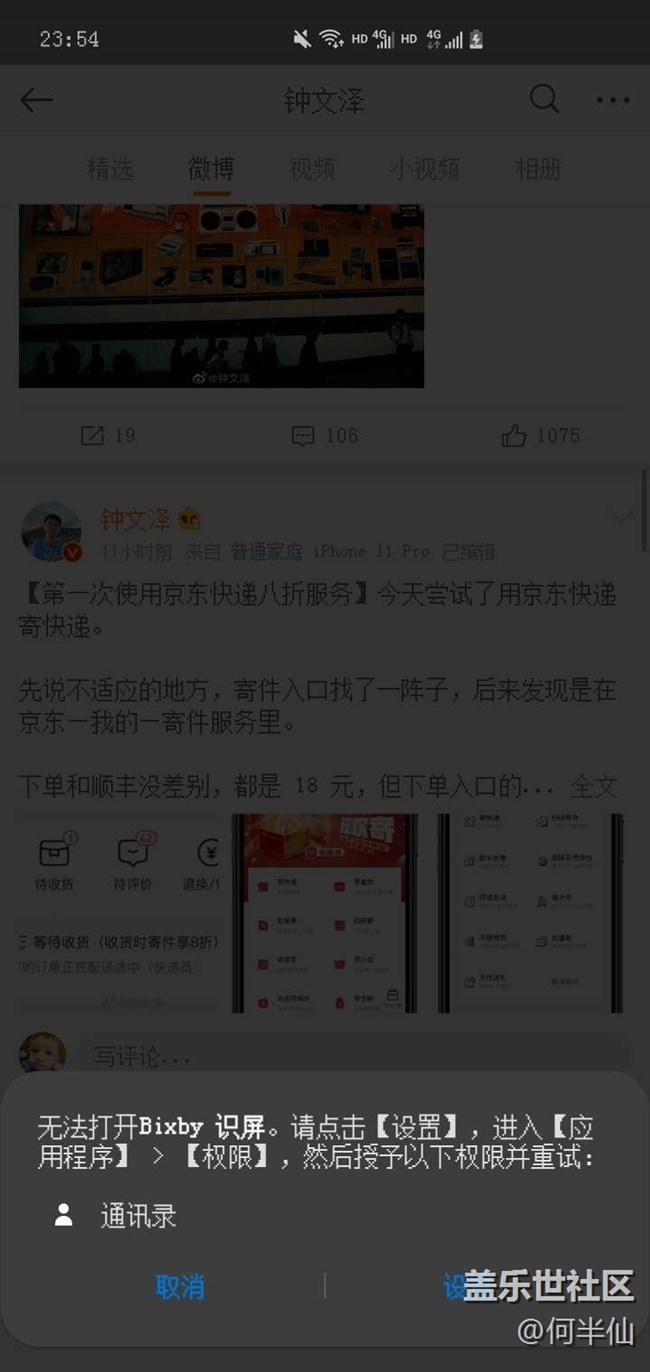Open the post's dropdown chevron beside 钟文泽
The width and height of the screenshot is (650, 1372).
click(x=622, y=518)
